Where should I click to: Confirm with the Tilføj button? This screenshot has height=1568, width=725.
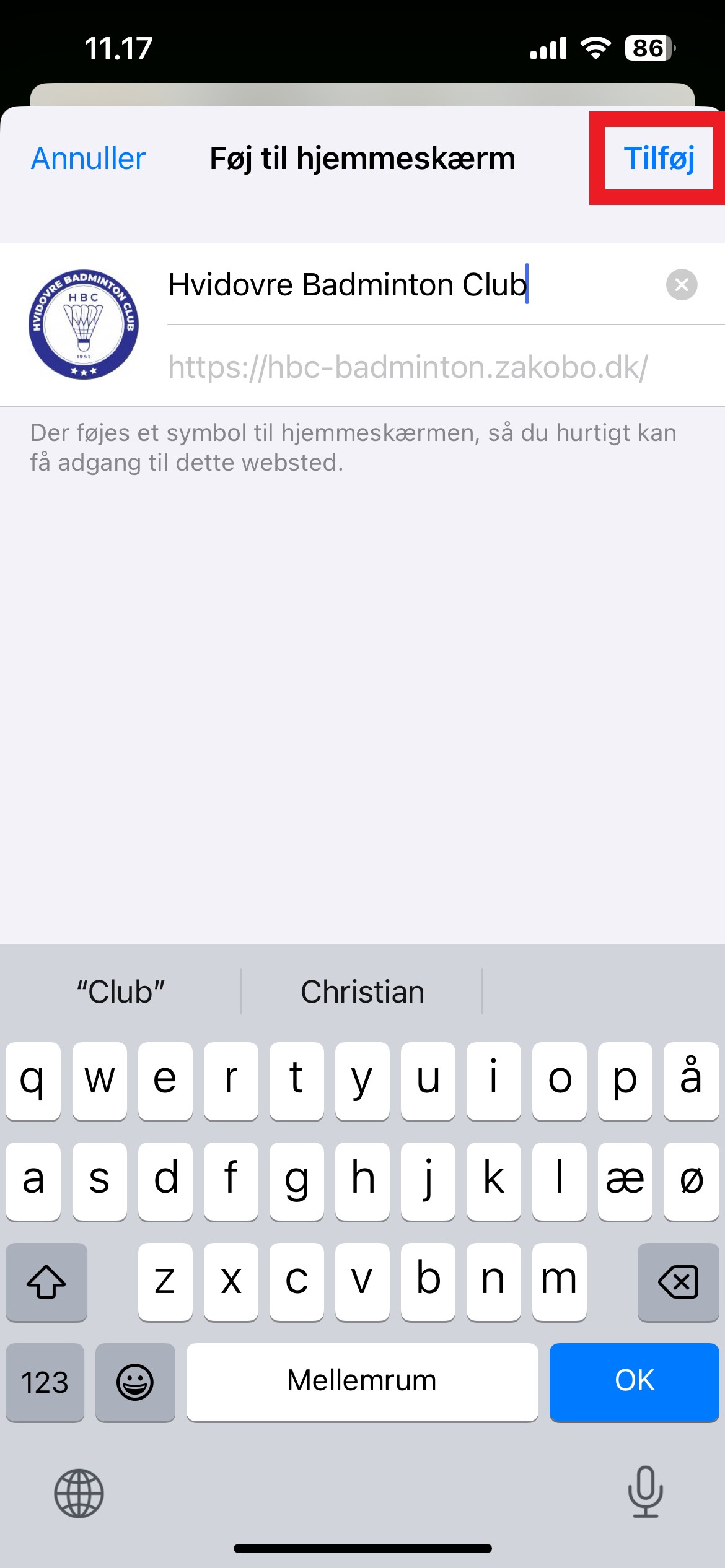point(659,159)
